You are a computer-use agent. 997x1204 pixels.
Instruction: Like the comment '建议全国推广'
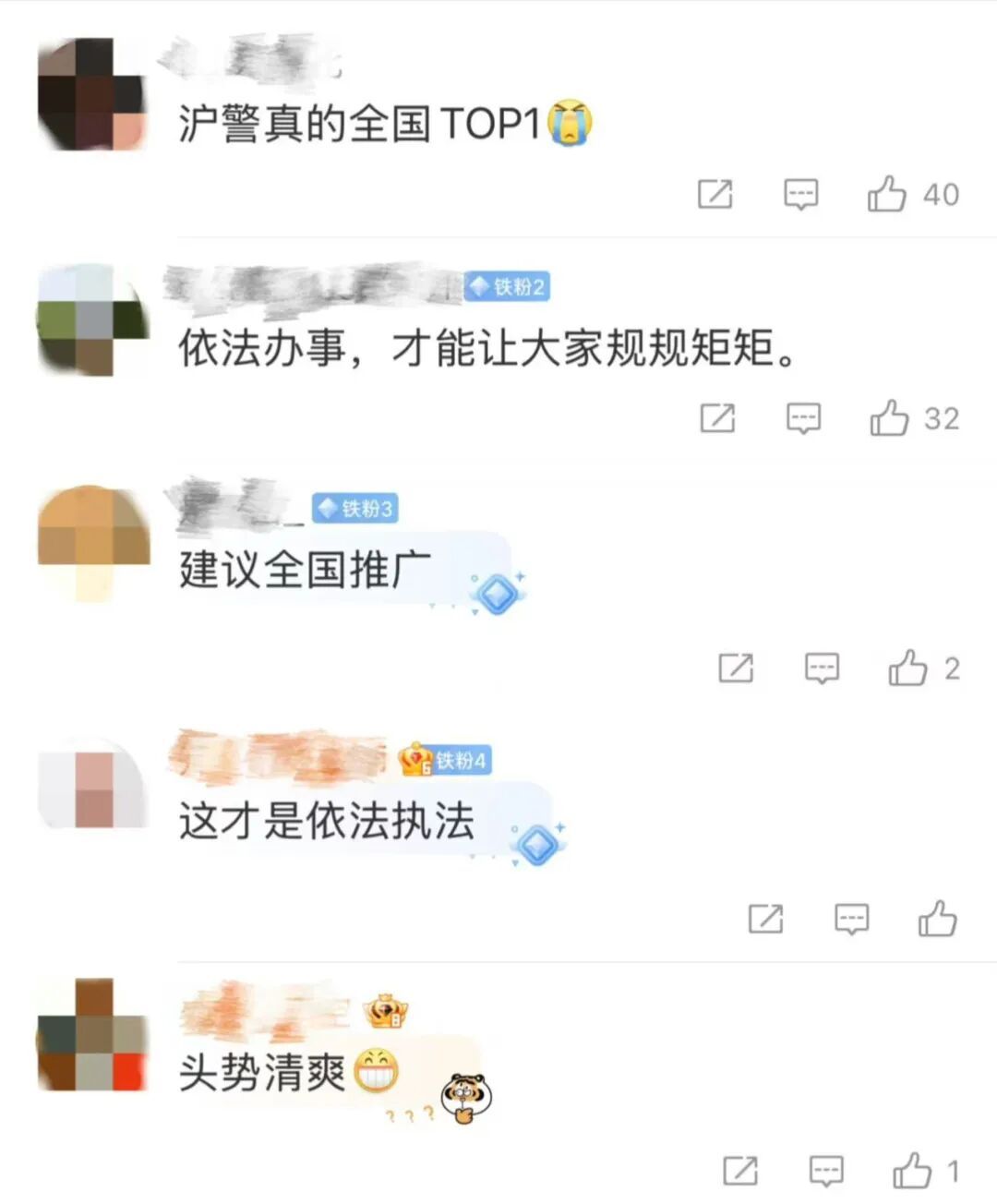coord(907,668)
